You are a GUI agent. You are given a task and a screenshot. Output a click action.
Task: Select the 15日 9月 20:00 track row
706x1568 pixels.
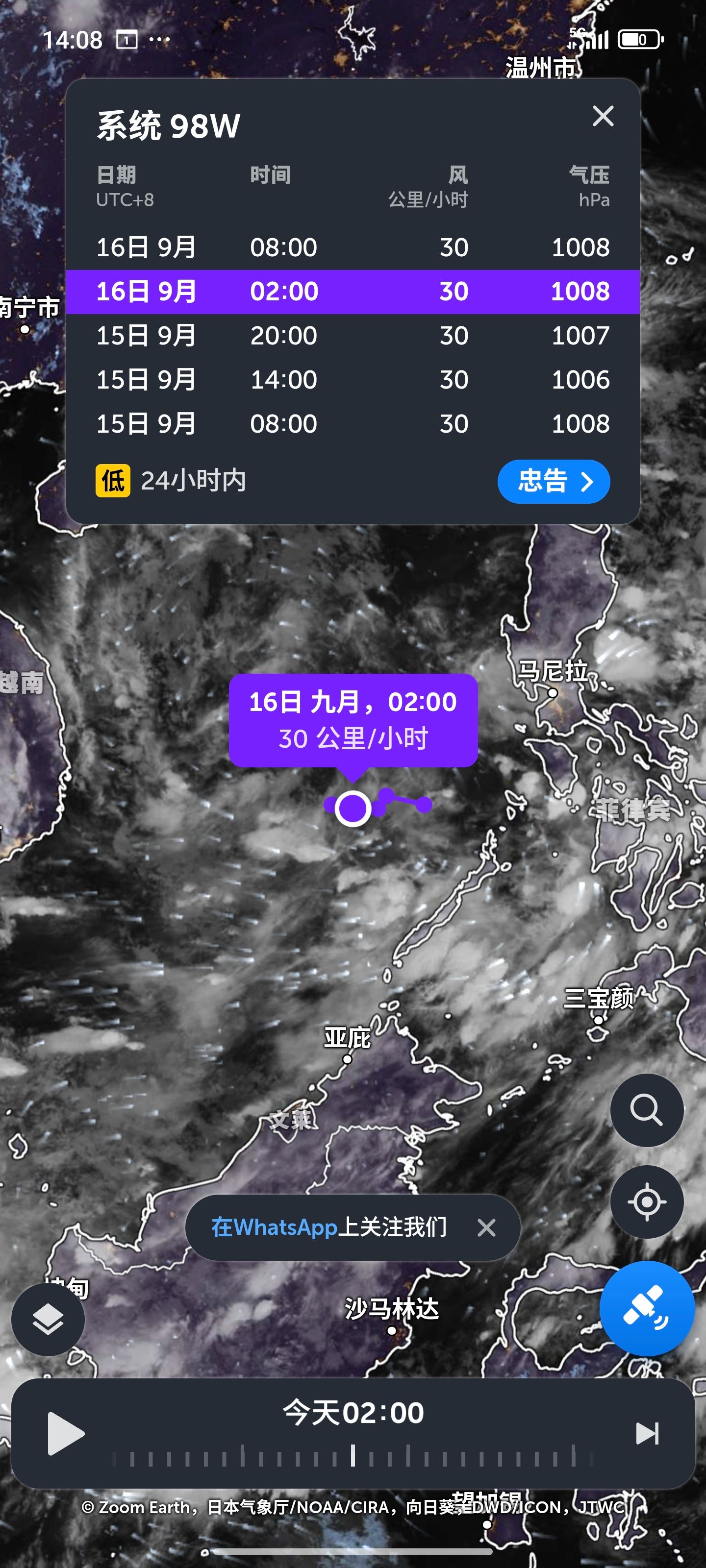[353, 335]
